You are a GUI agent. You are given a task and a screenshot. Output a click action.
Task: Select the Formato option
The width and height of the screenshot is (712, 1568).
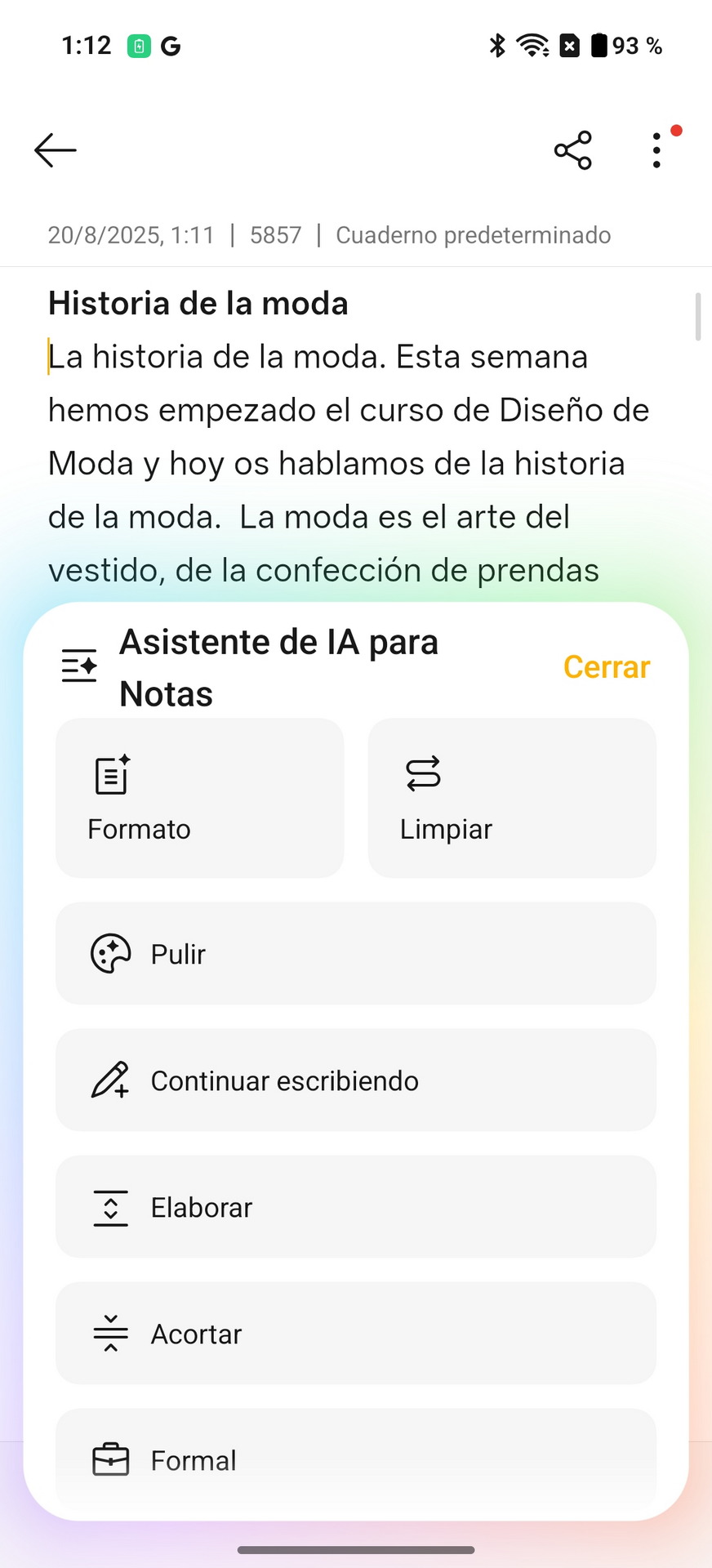point(200,798)
